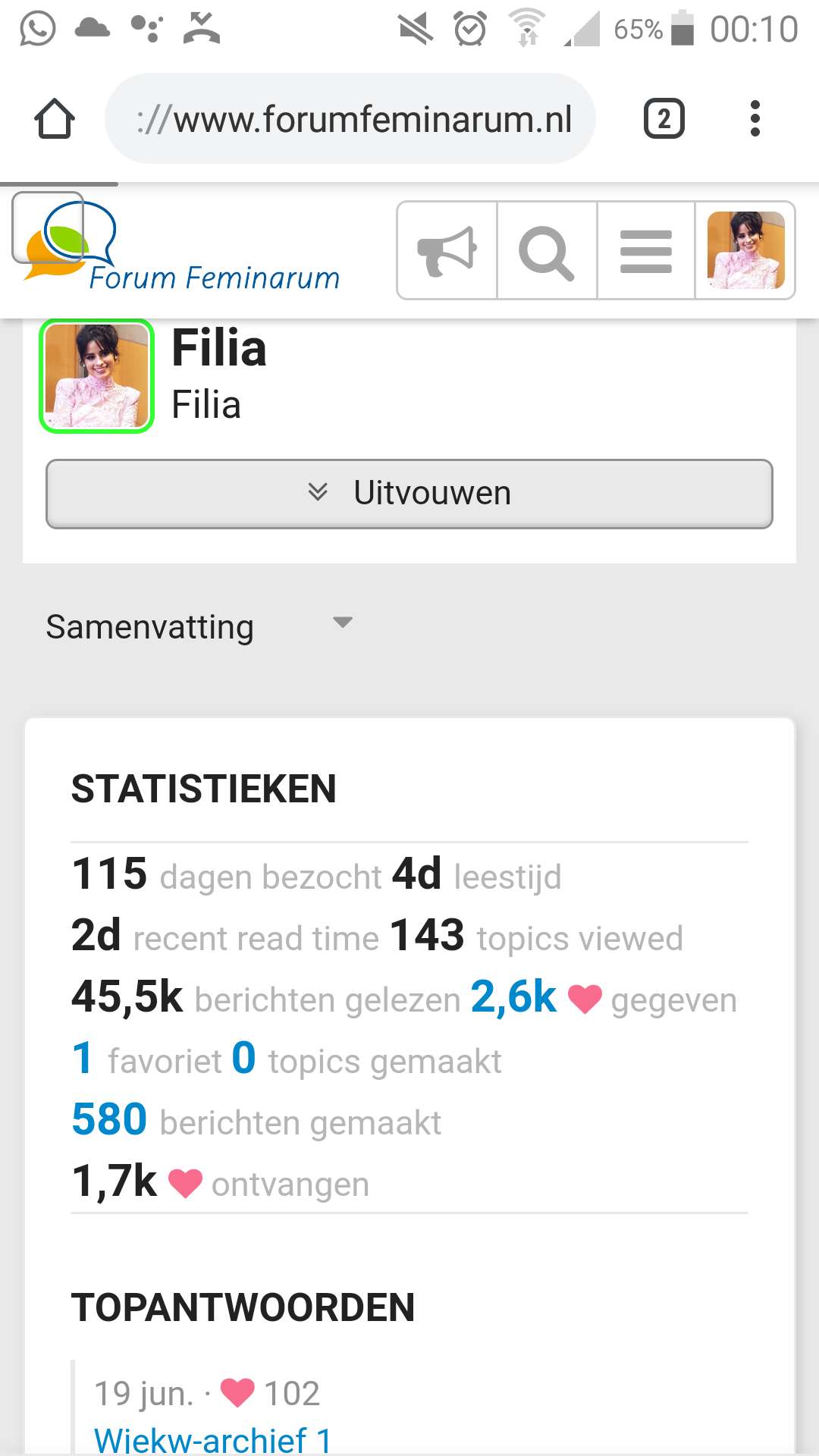View the 580 berichten gemaakt
The image size is (819, 1456).
[x=256, y=1120]
